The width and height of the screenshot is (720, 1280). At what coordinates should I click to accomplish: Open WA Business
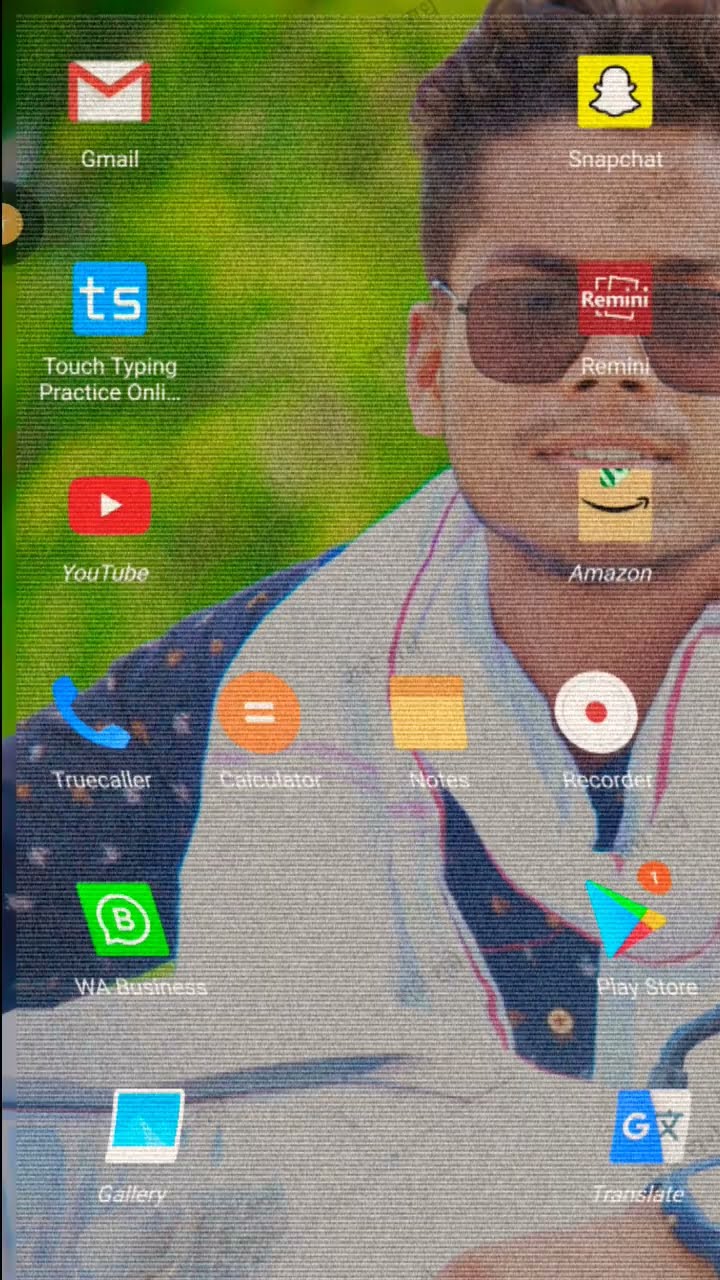click(124, 920)
